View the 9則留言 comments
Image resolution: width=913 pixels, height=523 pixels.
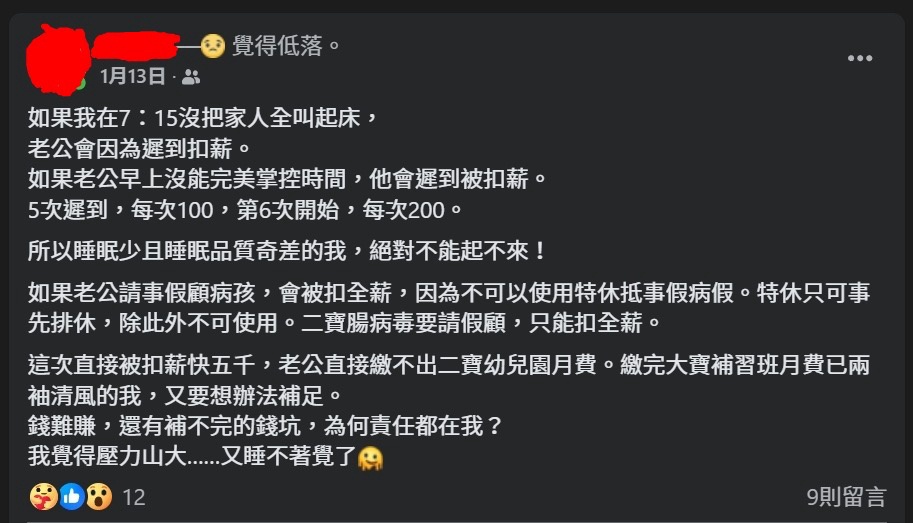846,496
